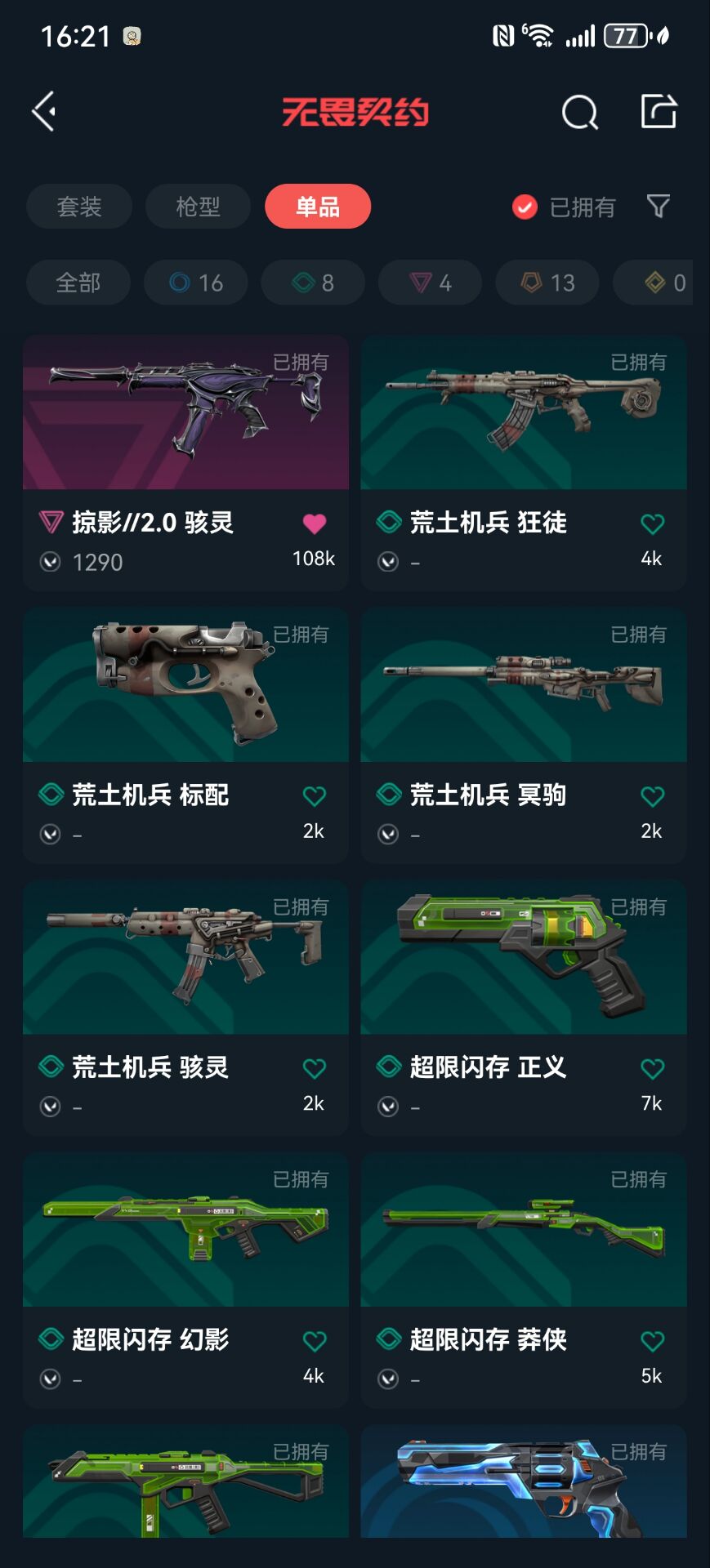This screenshot has height=1568, width=710.
Task: Switch to the 枪型 tab
Action: (x=198, y=207)
